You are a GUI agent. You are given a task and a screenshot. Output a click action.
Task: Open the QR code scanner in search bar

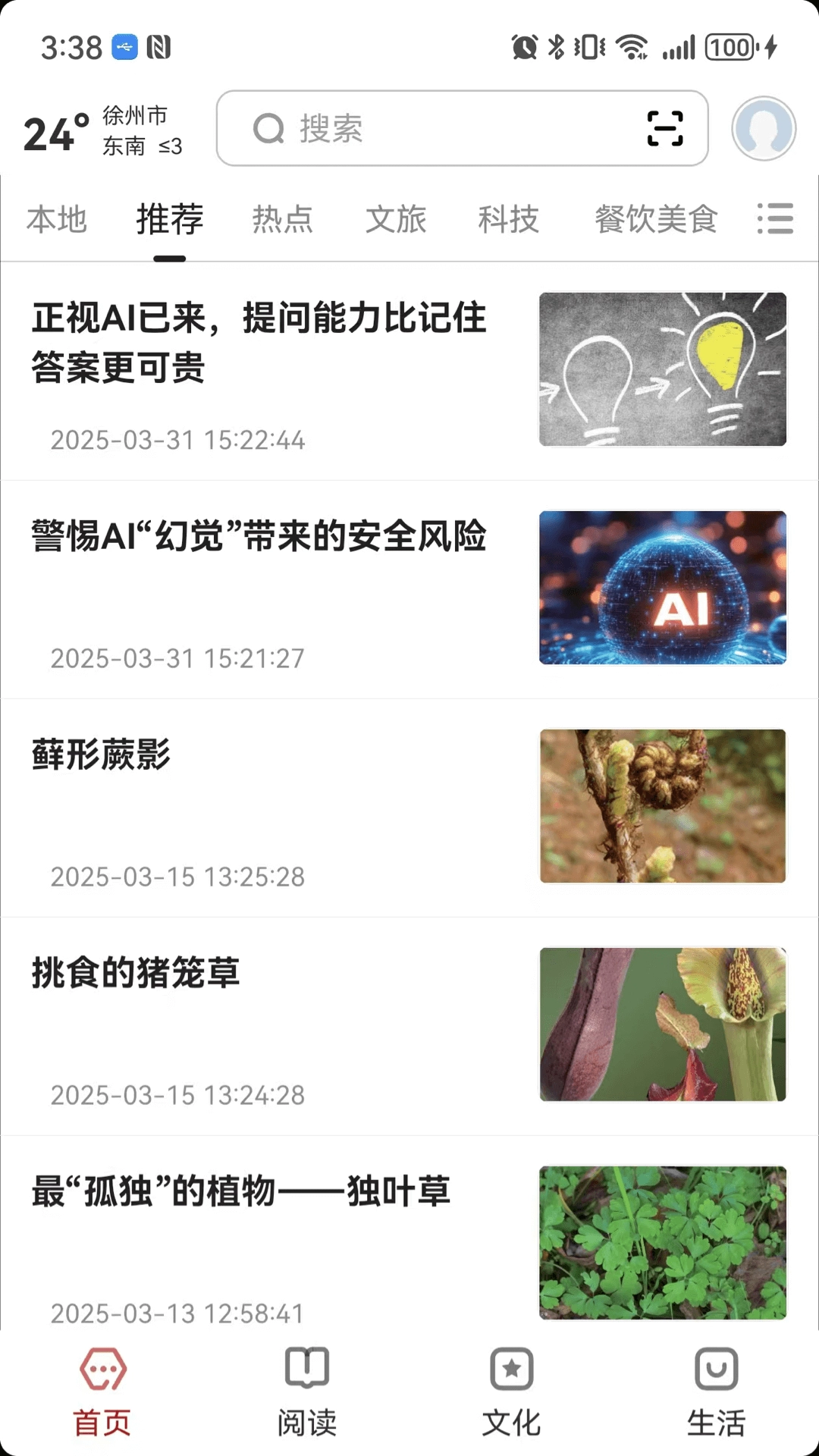(664, 129)
